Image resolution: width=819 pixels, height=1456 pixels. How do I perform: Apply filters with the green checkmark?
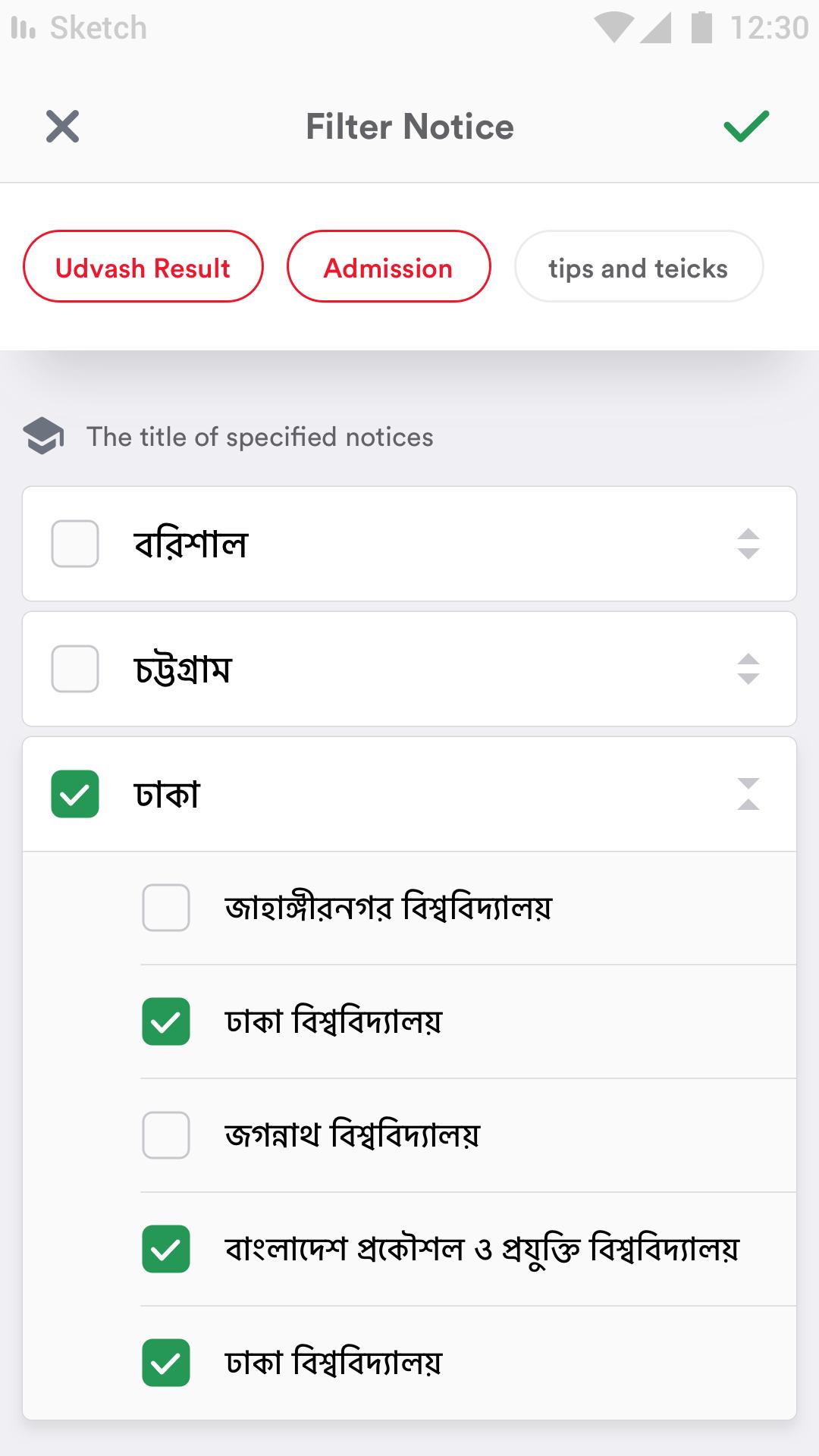tap(746, 127)
